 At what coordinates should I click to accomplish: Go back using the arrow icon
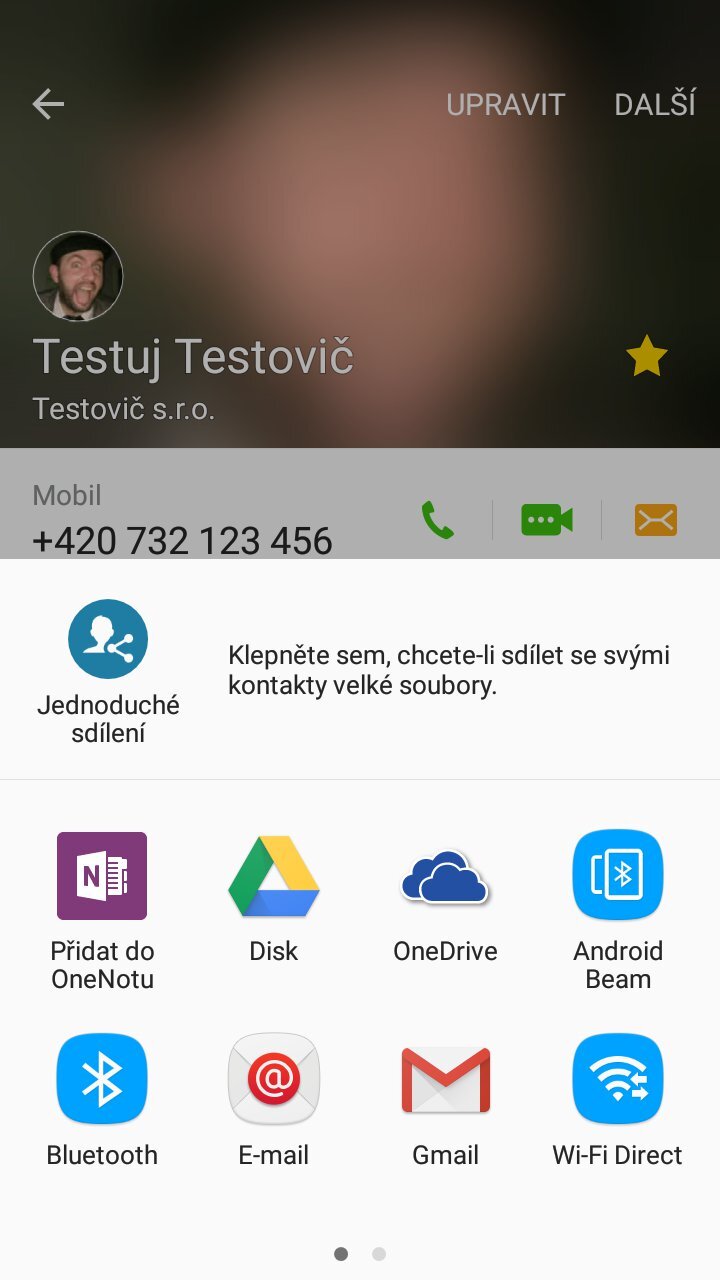pos(48,104)
